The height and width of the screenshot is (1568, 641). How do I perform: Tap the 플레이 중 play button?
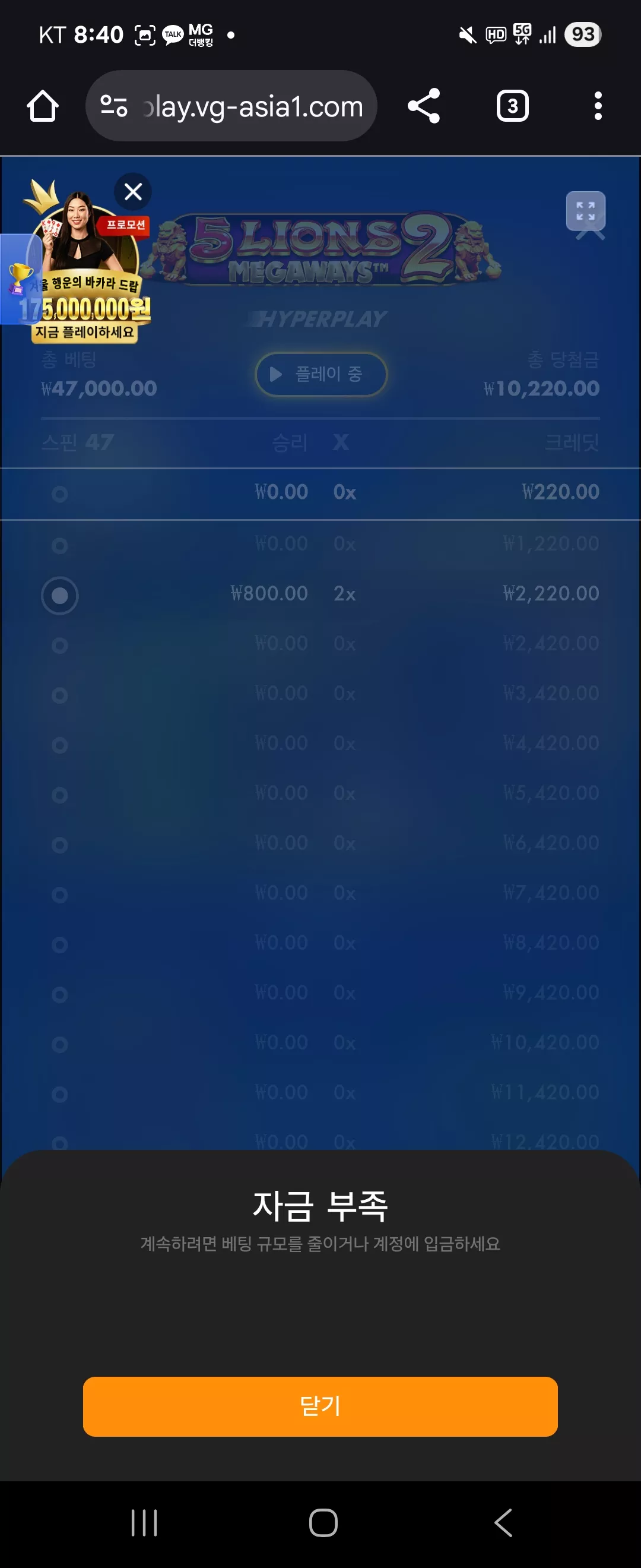tap(320, 374)
